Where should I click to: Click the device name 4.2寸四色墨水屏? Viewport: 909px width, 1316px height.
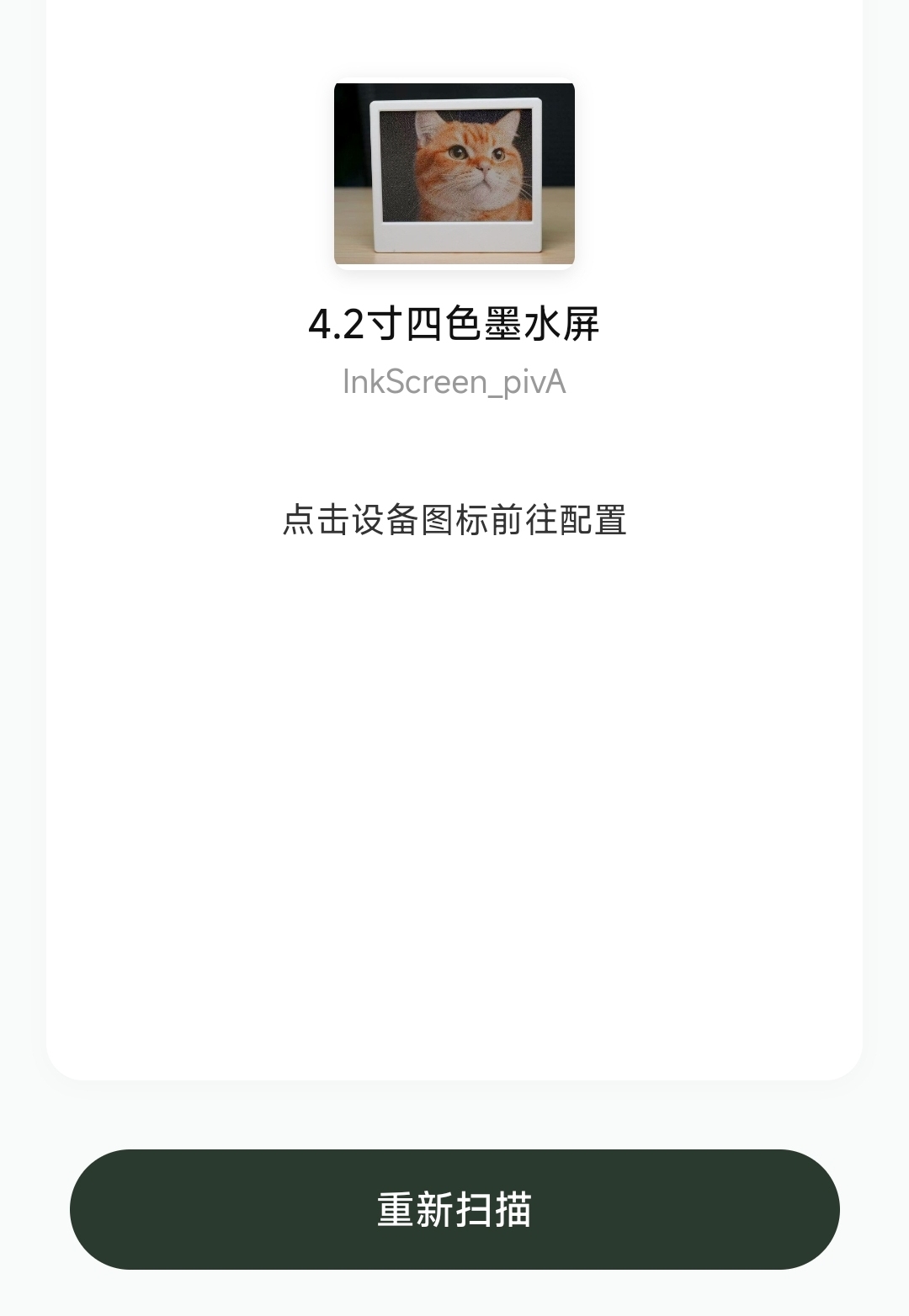pos(454,323)
